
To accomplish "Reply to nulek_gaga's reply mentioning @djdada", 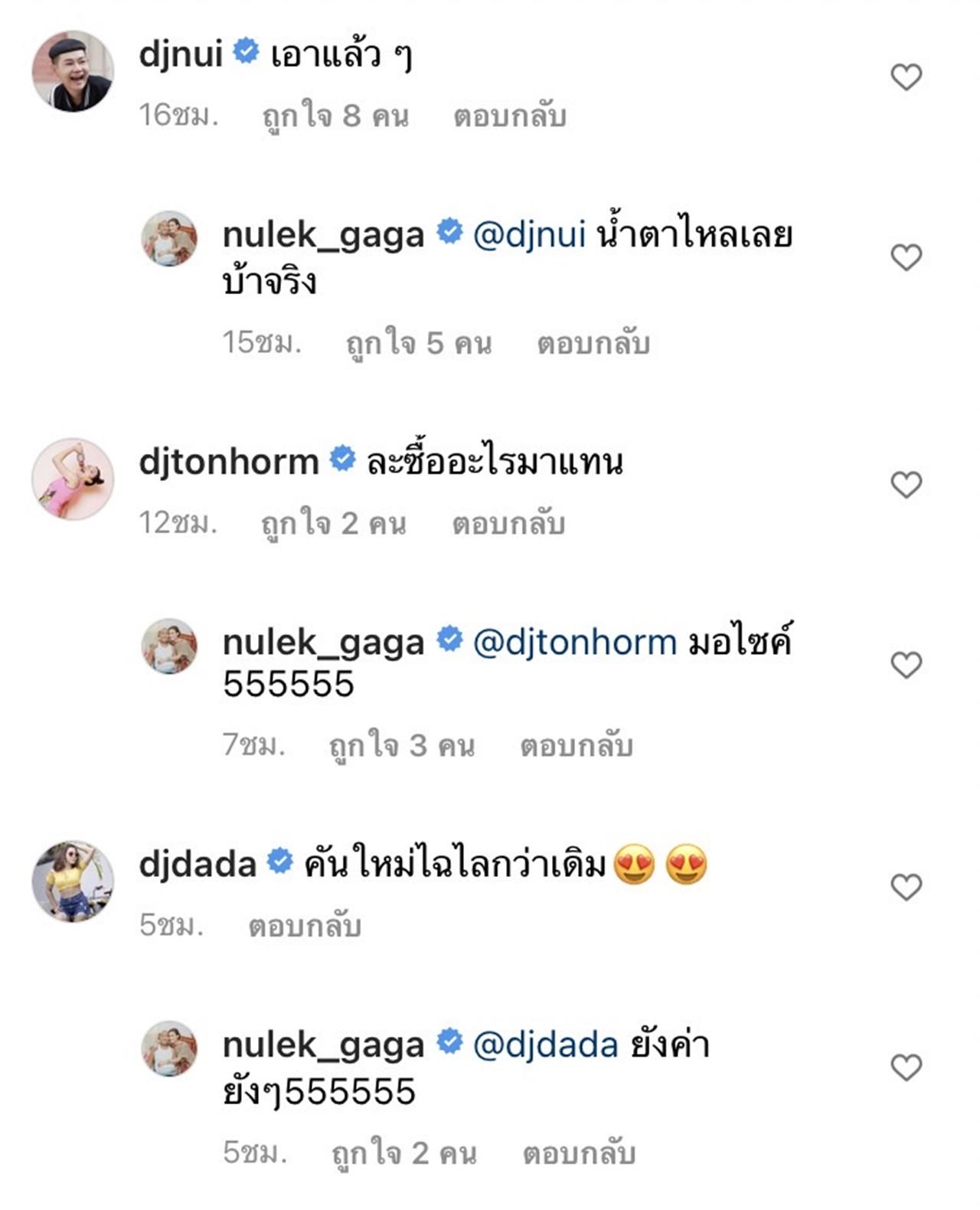I will [579, 1153].
